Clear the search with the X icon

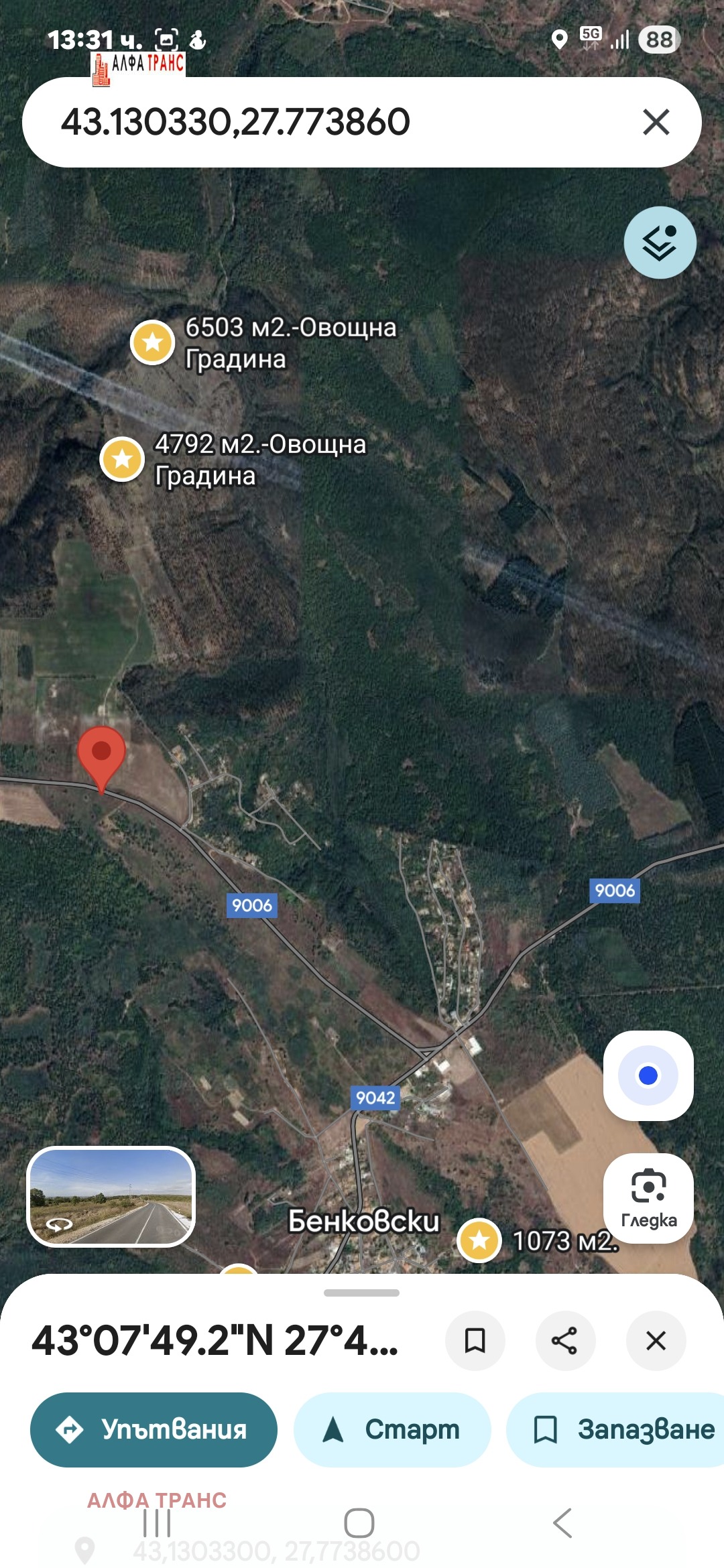tap(655, 121)
